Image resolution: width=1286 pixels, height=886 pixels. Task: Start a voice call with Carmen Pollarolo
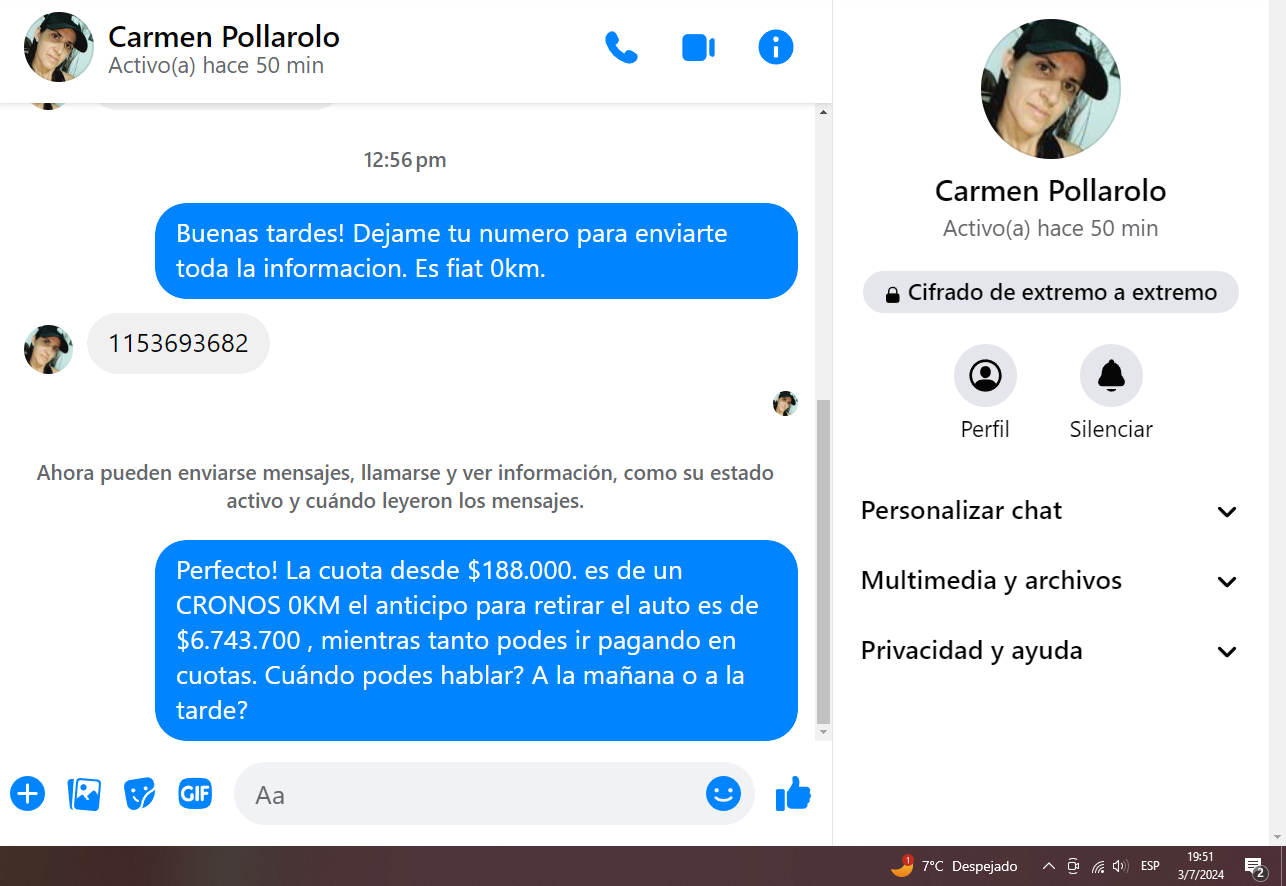[x=621, y=48]
